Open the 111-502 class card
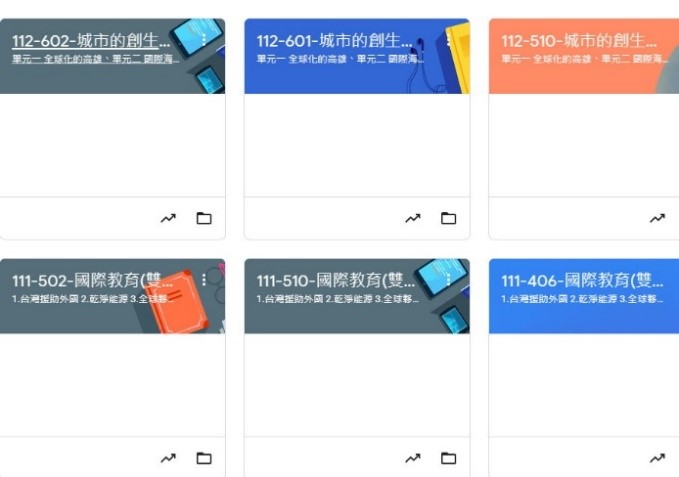This screenshot has height=477, width=679. click(x=92, y=281)
